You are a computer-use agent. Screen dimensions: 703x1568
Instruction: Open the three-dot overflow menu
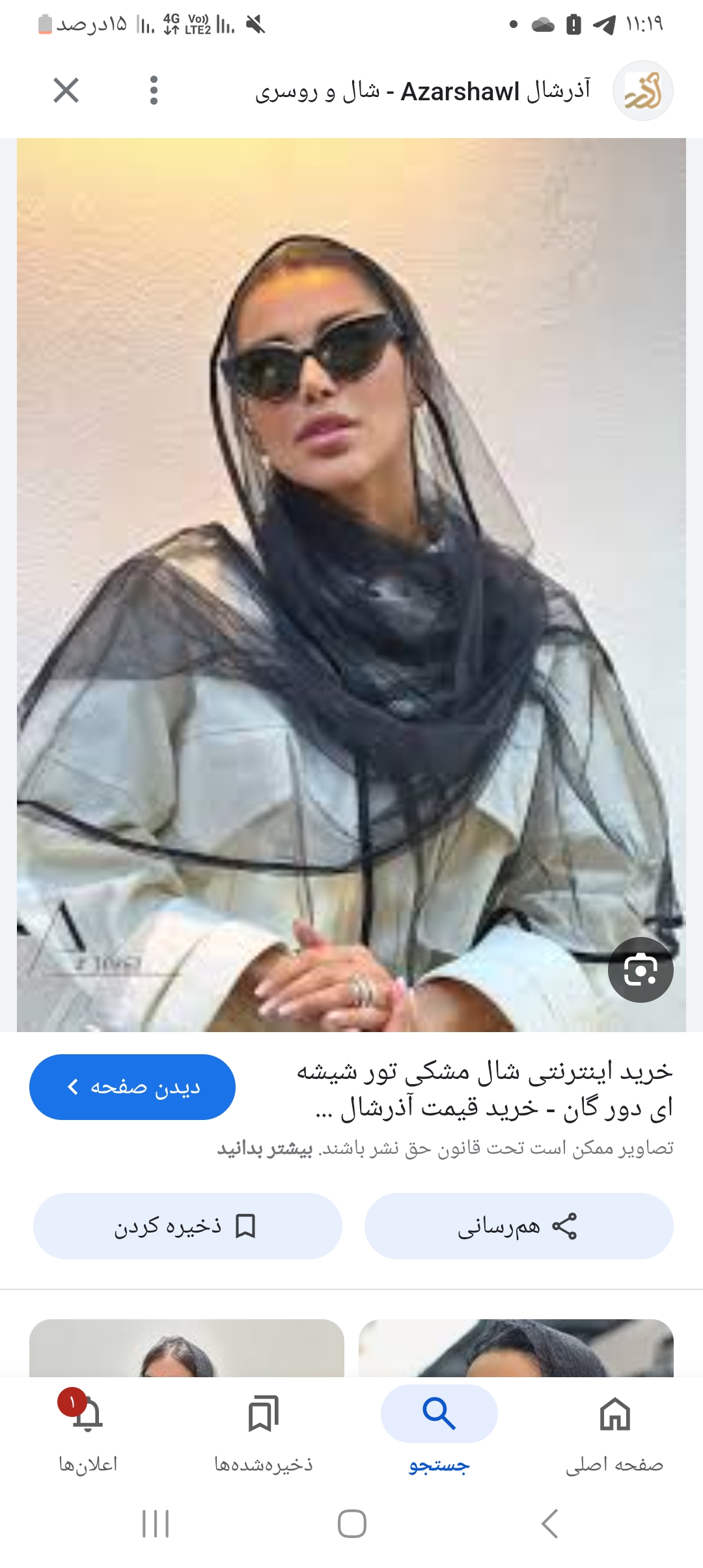pyautogui.click(x=154, y=91)
